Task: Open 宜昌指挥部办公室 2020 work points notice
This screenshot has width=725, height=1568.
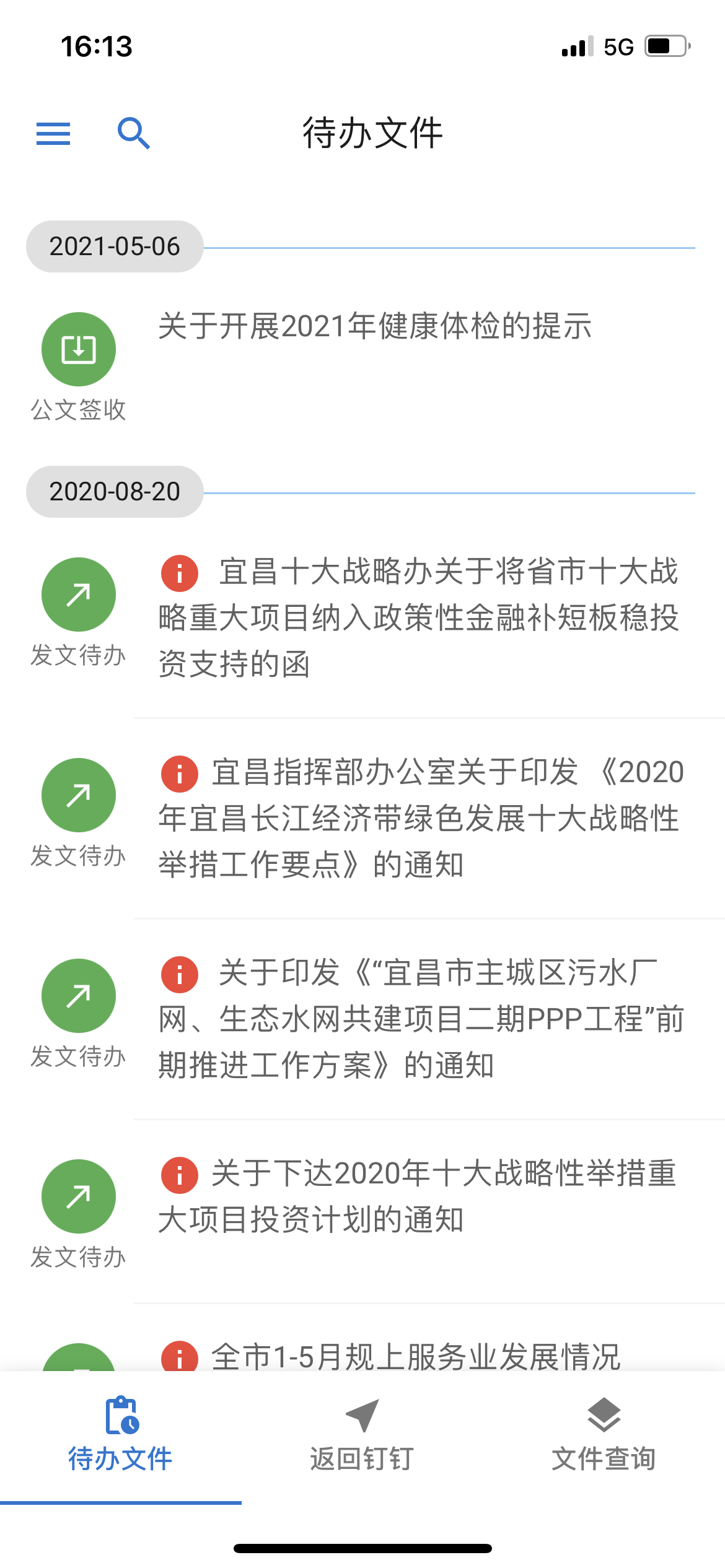Action: 419,817
